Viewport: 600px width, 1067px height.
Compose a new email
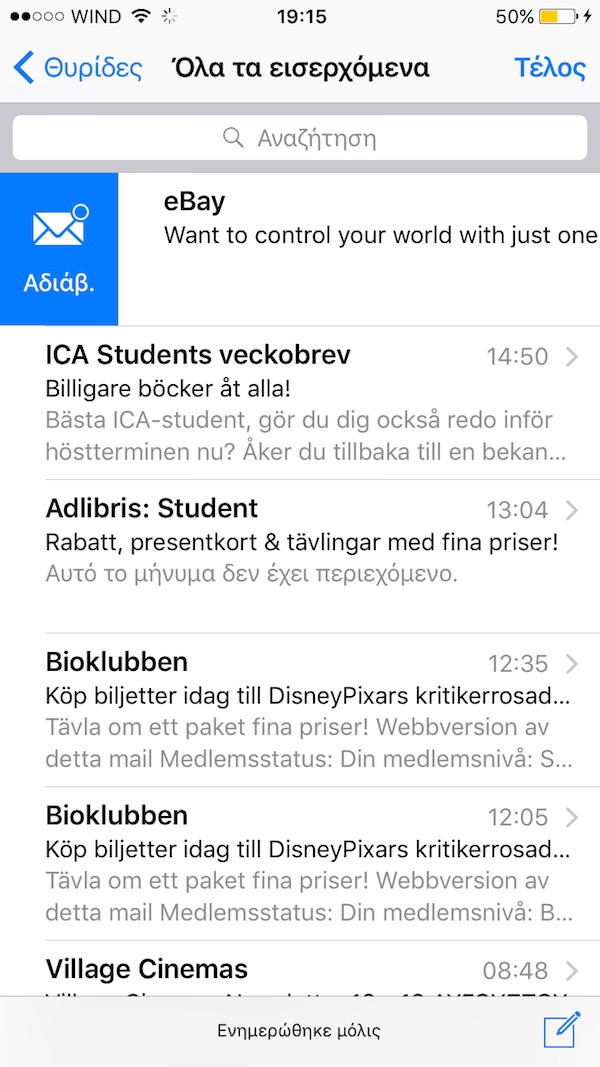point(561,1030)
